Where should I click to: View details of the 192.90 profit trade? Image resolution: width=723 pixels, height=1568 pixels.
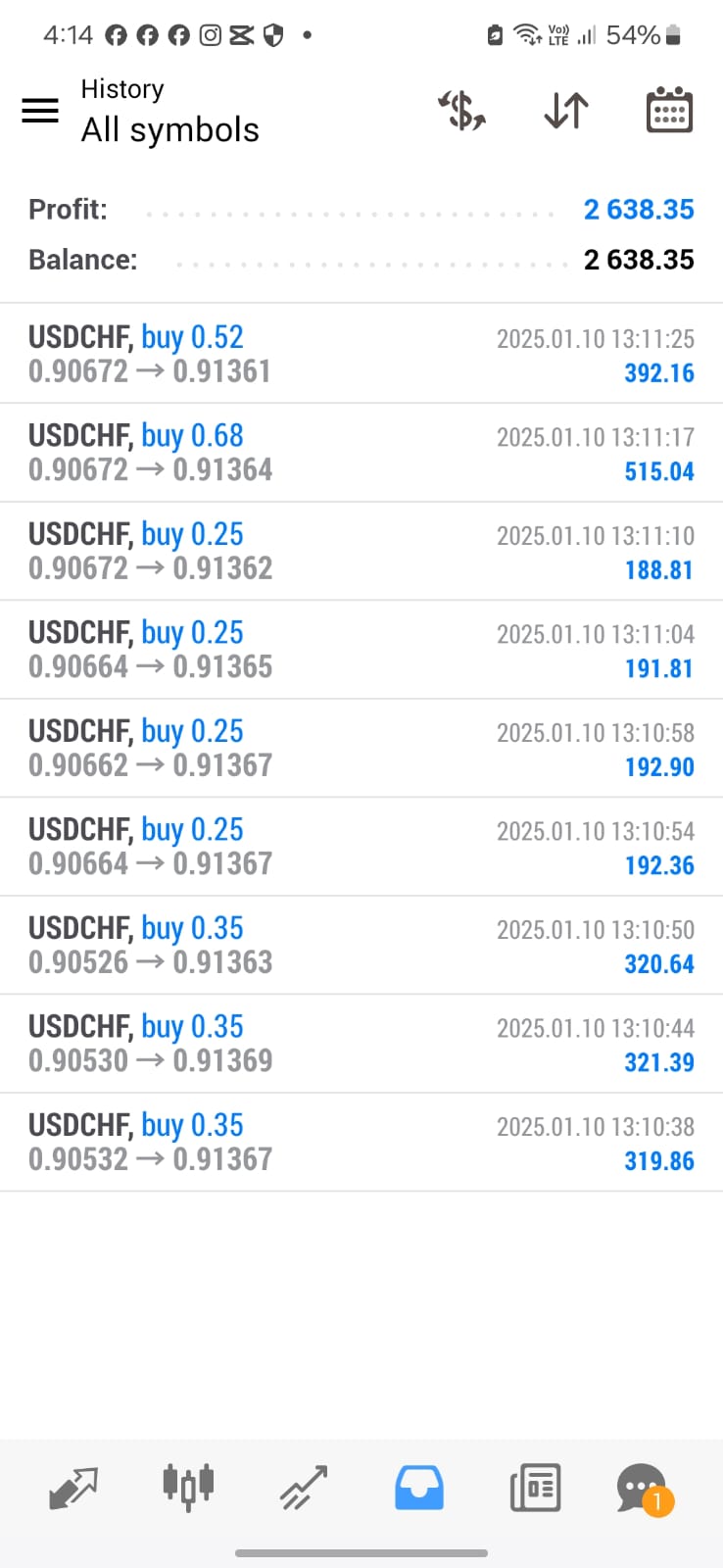click(x=361, y=748)
